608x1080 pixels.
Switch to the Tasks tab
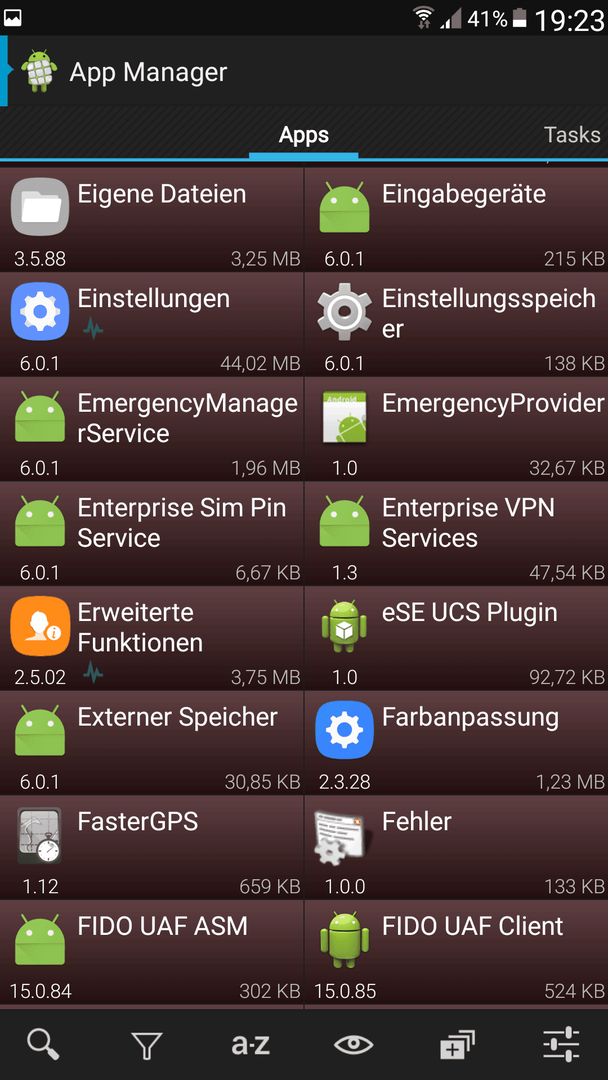(x=572, y=134)
